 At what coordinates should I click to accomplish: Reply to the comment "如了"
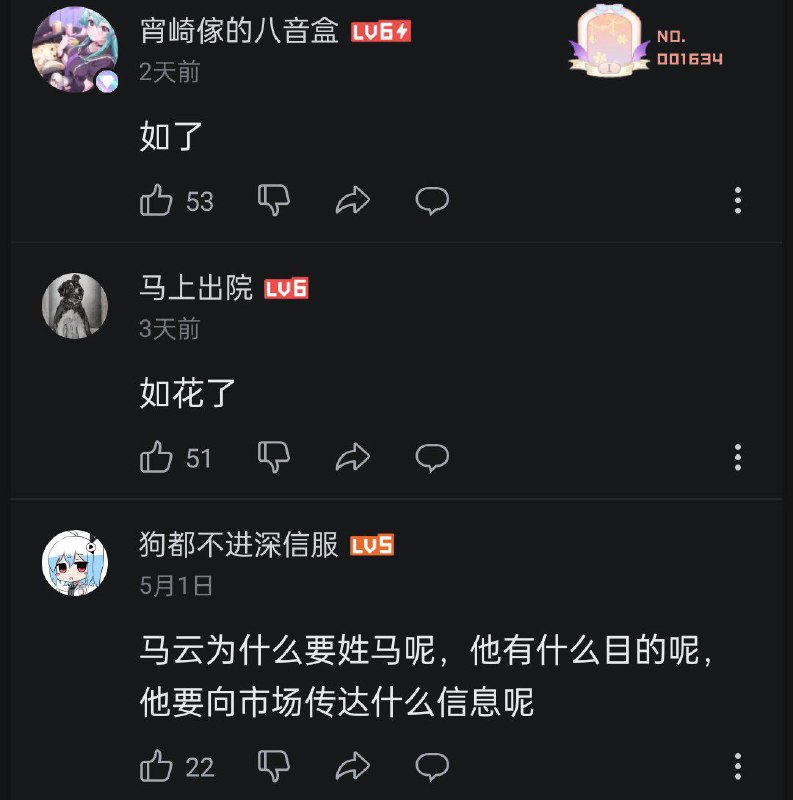tap(430, 200)
